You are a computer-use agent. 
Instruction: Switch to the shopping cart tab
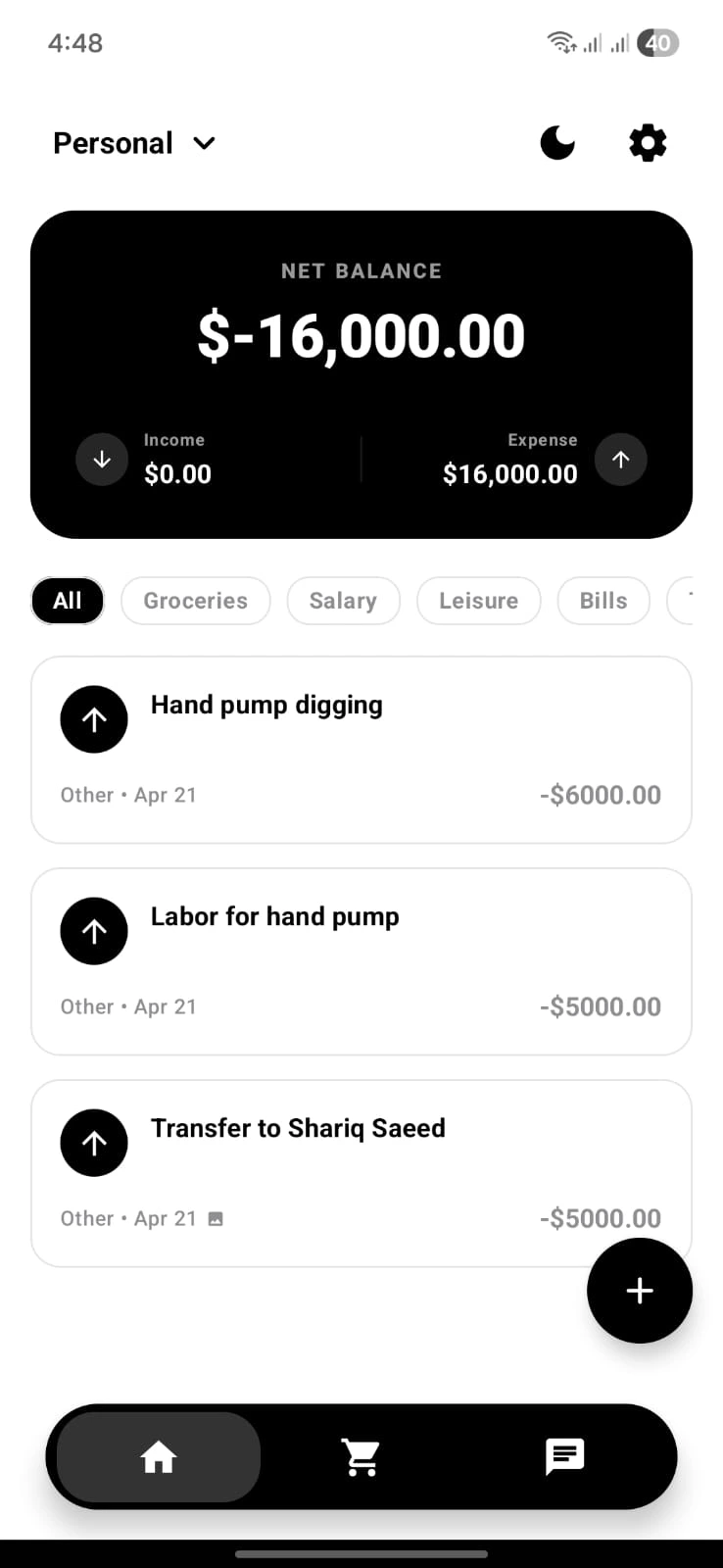coord(361,1457)
